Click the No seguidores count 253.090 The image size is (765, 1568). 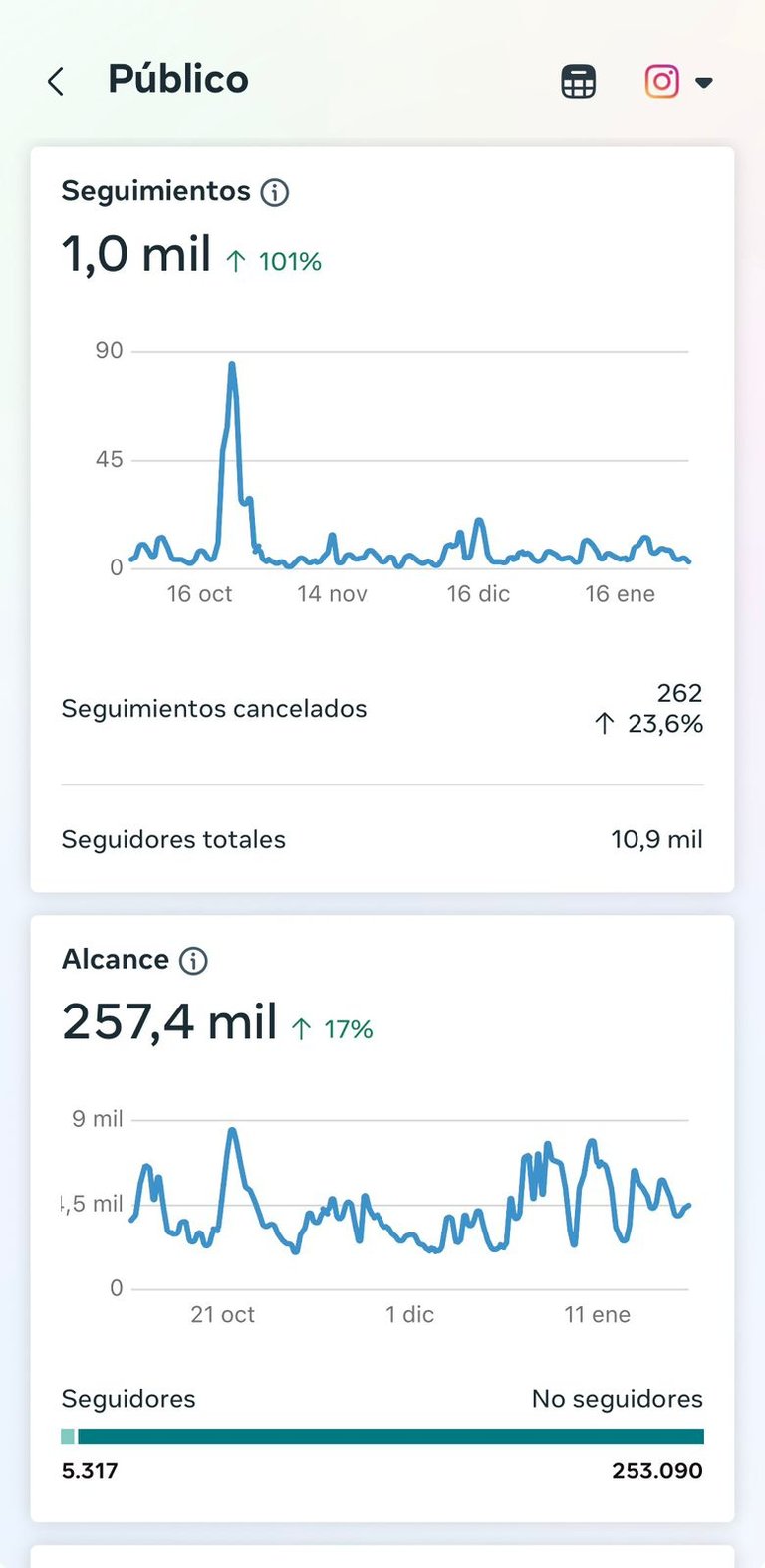pos(654,1470)
